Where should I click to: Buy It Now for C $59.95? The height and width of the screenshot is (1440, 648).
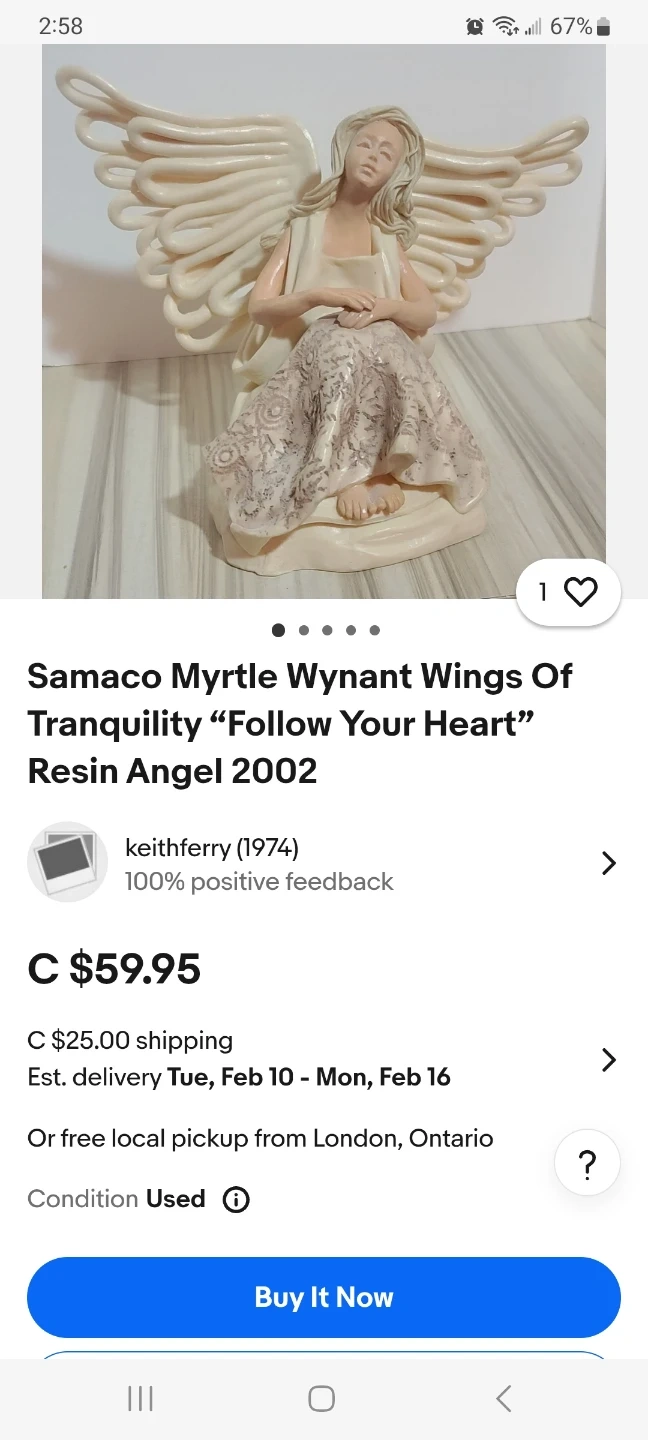[x=323, y=1297]
